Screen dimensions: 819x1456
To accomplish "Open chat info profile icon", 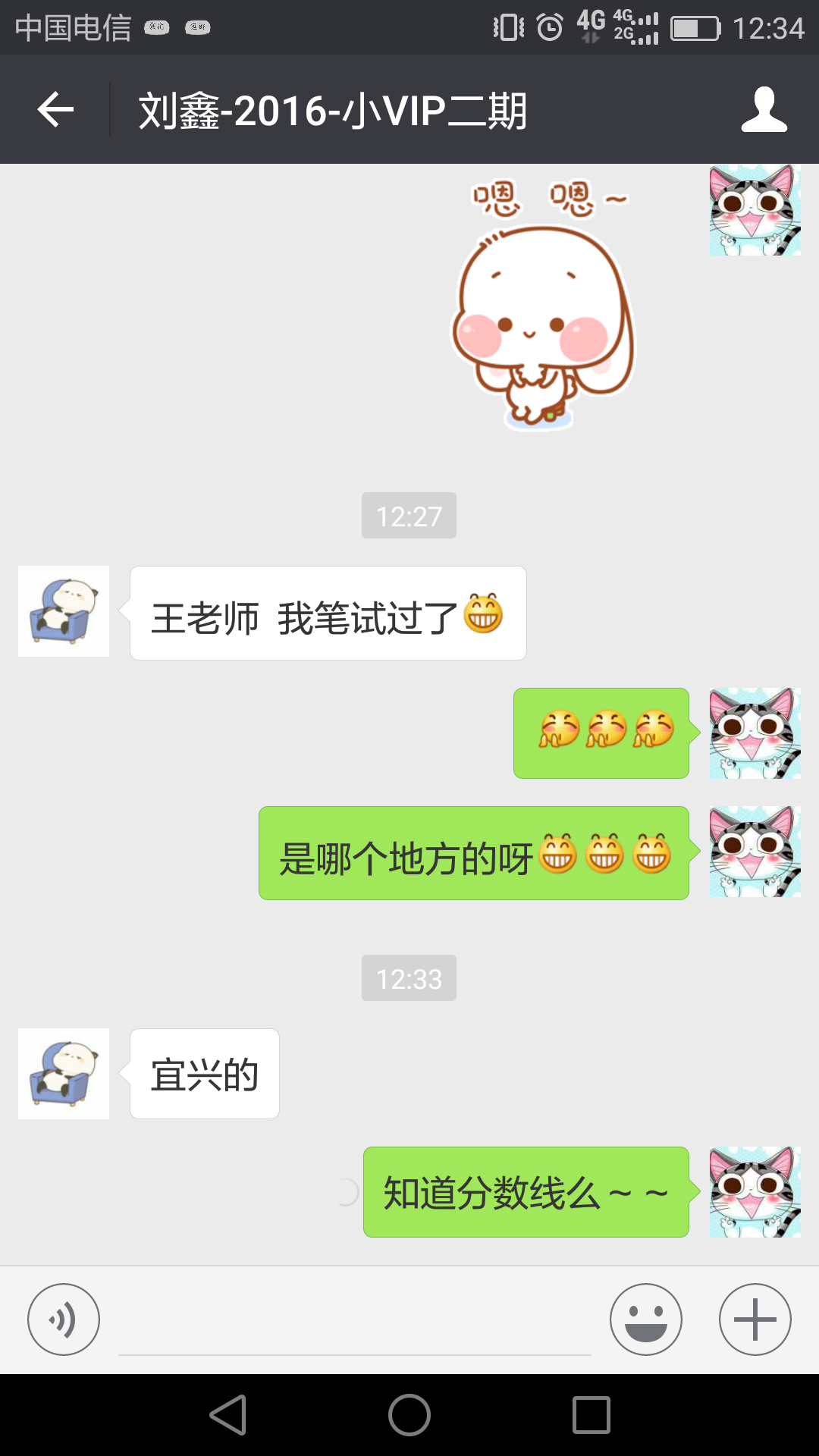I will pos(764,110).
